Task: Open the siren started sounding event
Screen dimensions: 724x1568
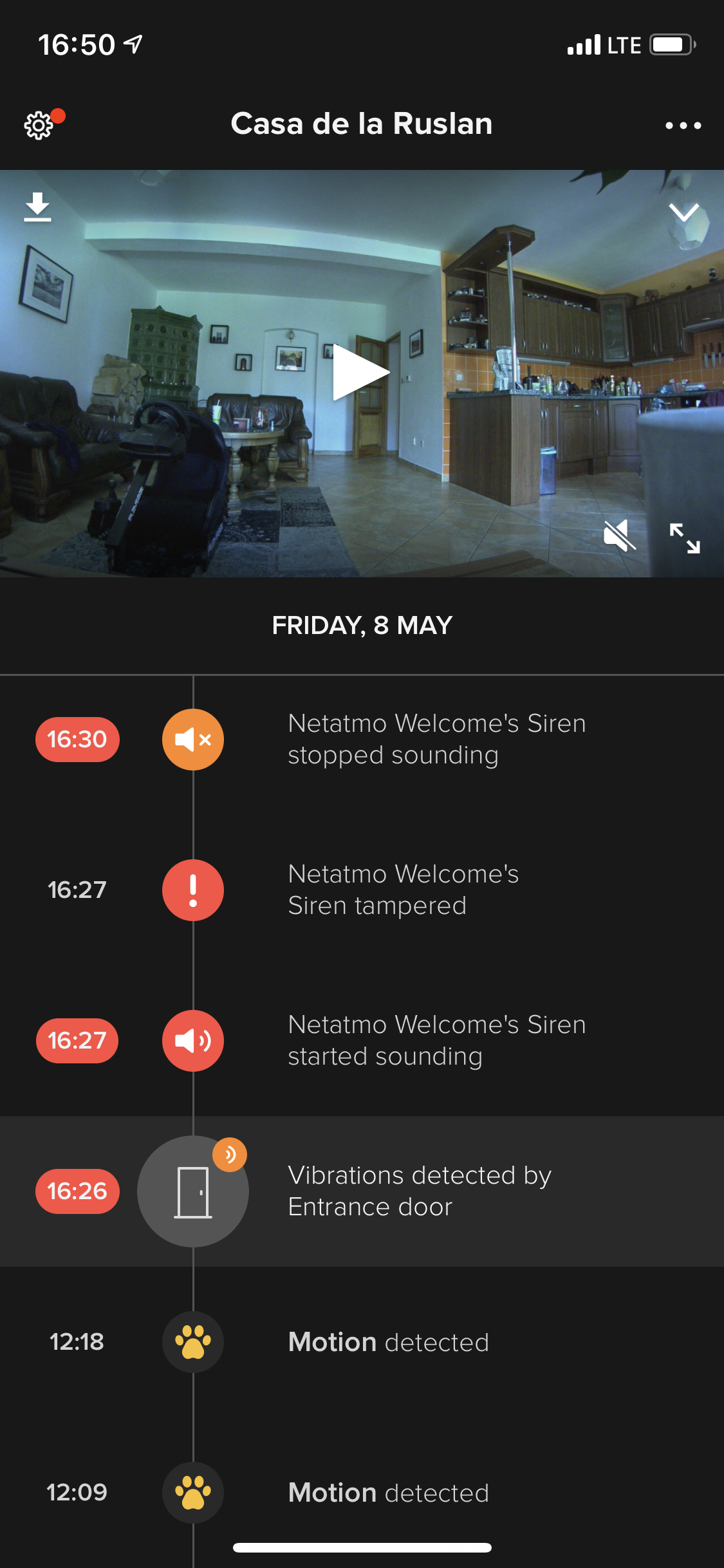Action: (436, 1040)
